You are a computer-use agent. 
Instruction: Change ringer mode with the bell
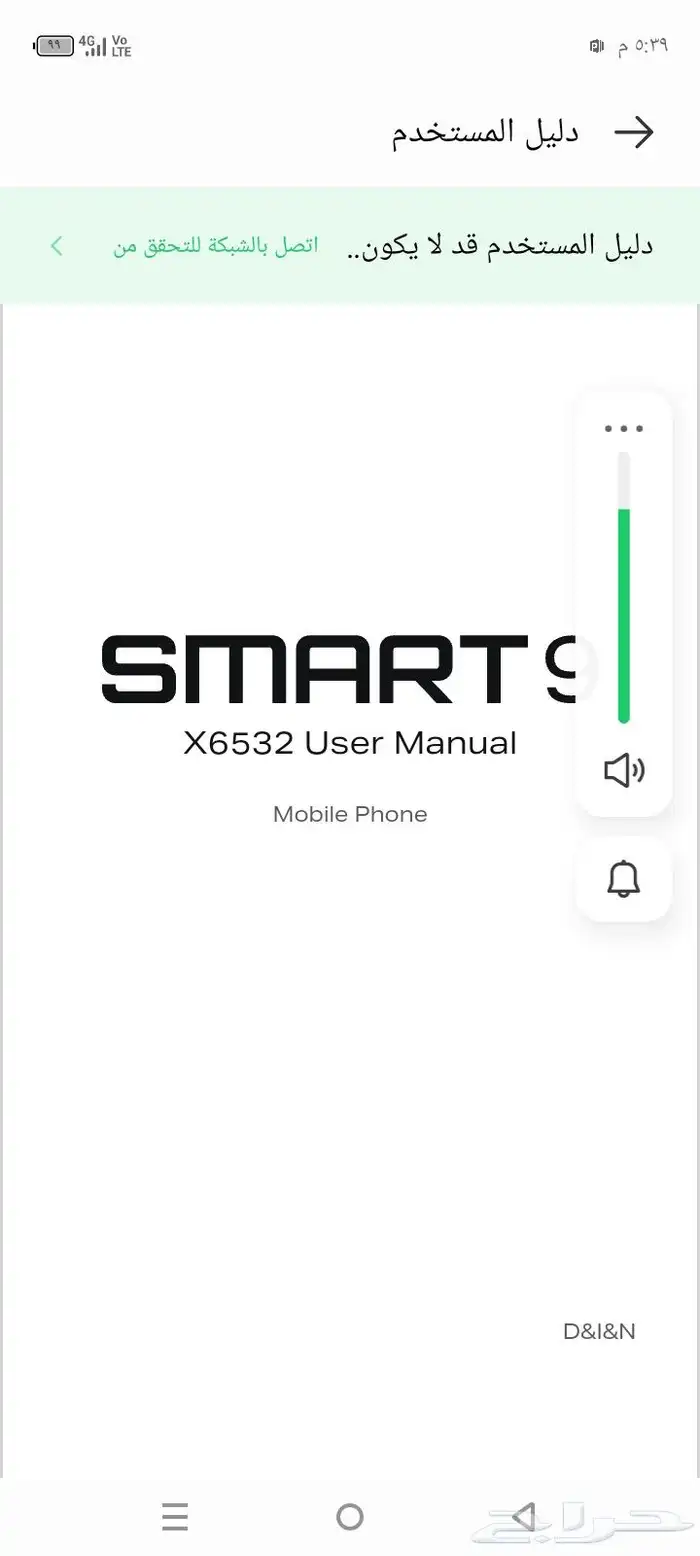coord(624,880)
